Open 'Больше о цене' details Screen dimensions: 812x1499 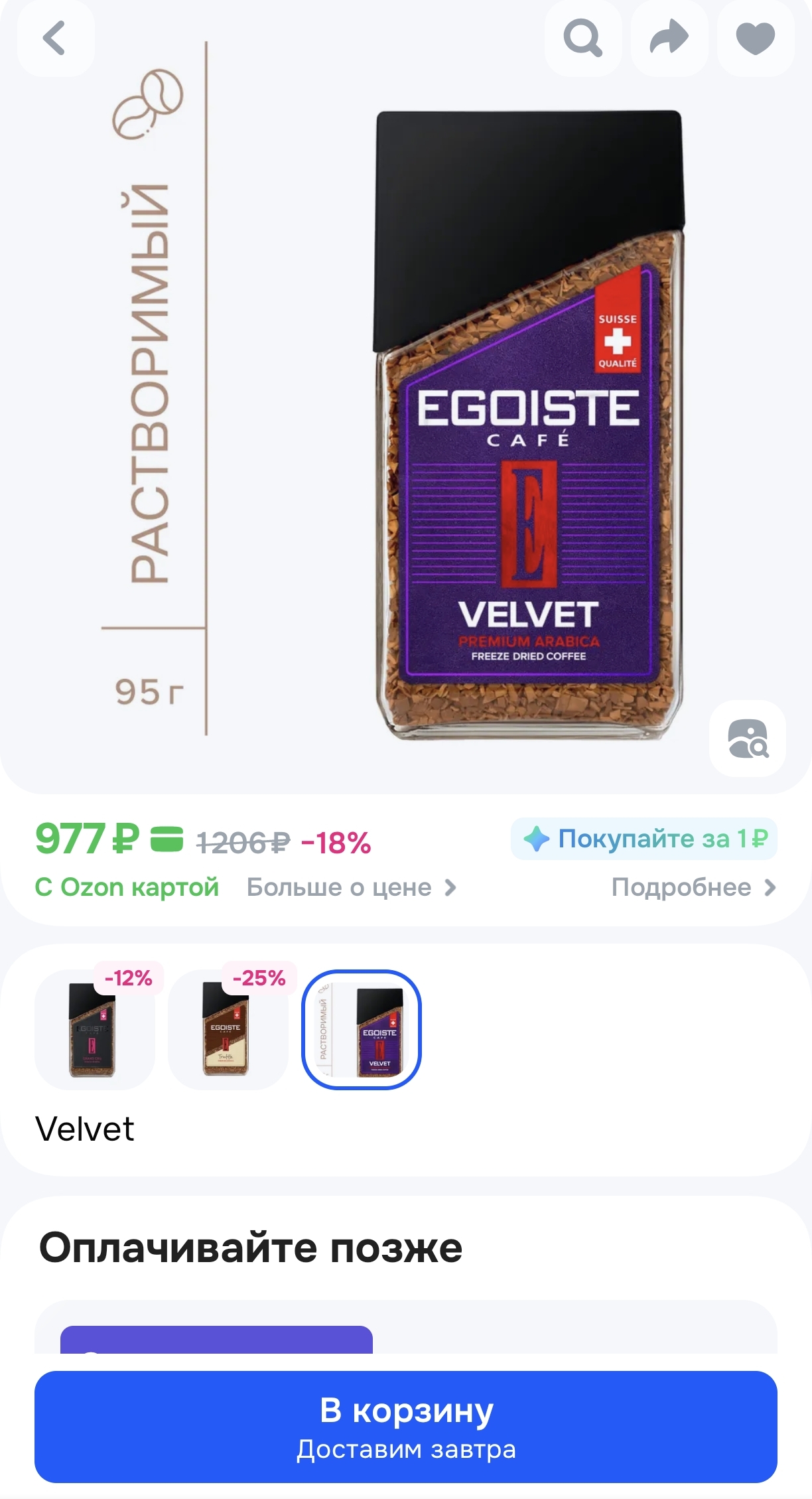351,887
